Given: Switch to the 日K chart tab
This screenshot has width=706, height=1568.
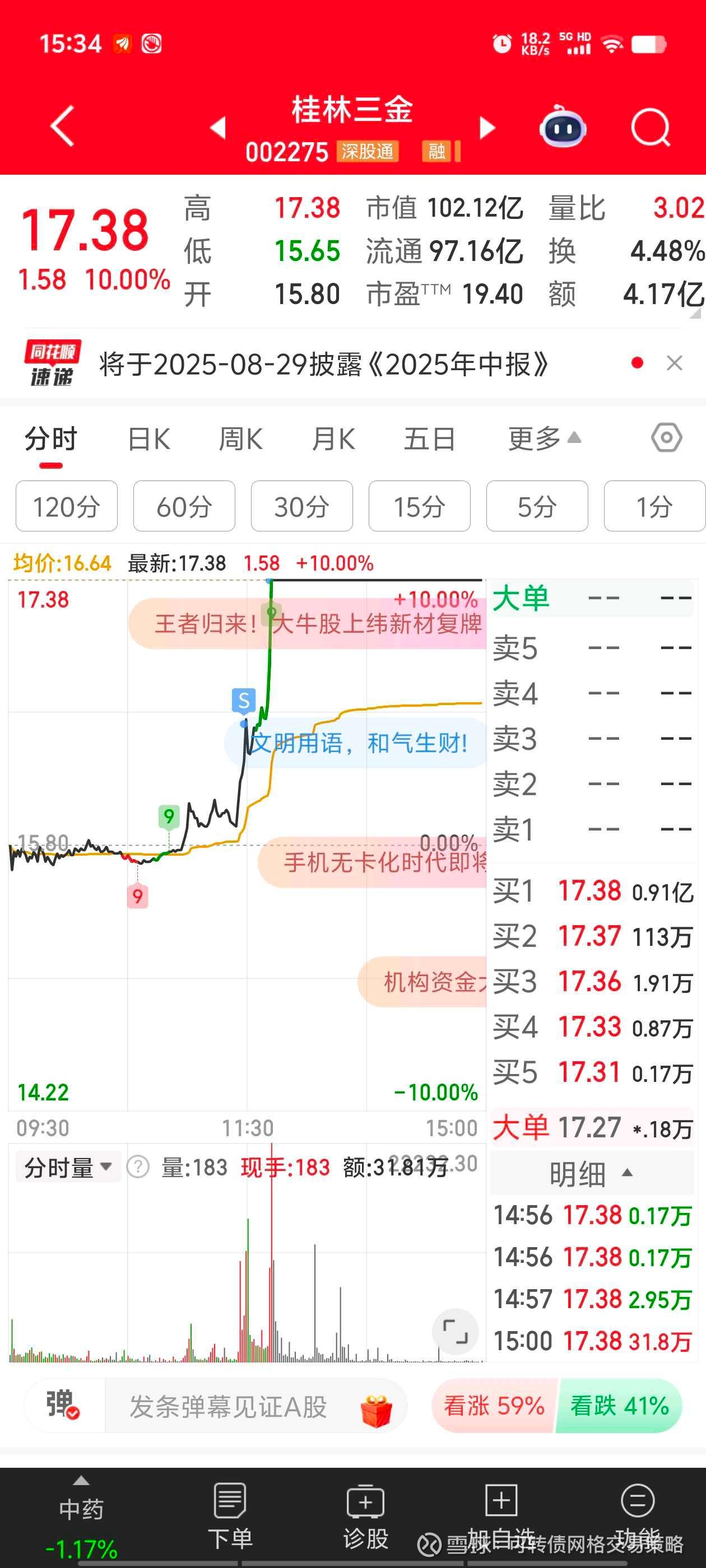Looking at the screenshot, I should pyautogui.click(x=149, y=439).
